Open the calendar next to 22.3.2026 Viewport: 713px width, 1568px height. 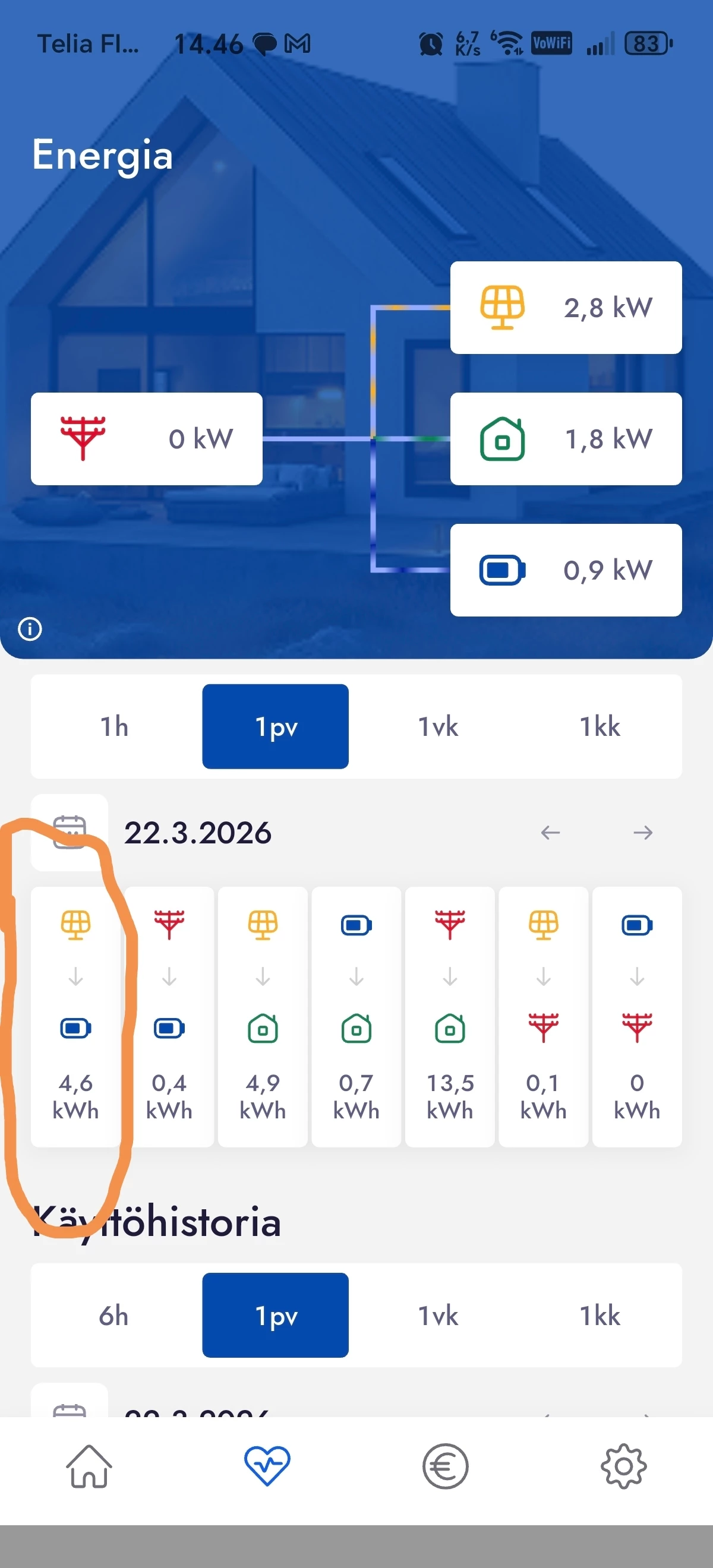click(70, 832)
